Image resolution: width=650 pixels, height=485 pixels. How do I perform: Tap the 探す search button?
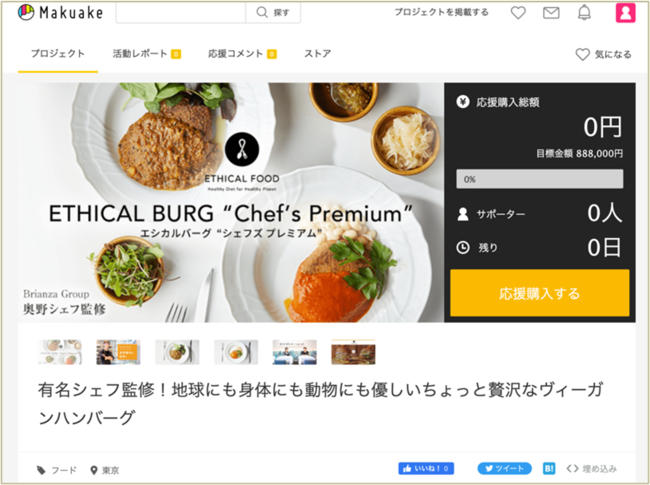[273, 13]
